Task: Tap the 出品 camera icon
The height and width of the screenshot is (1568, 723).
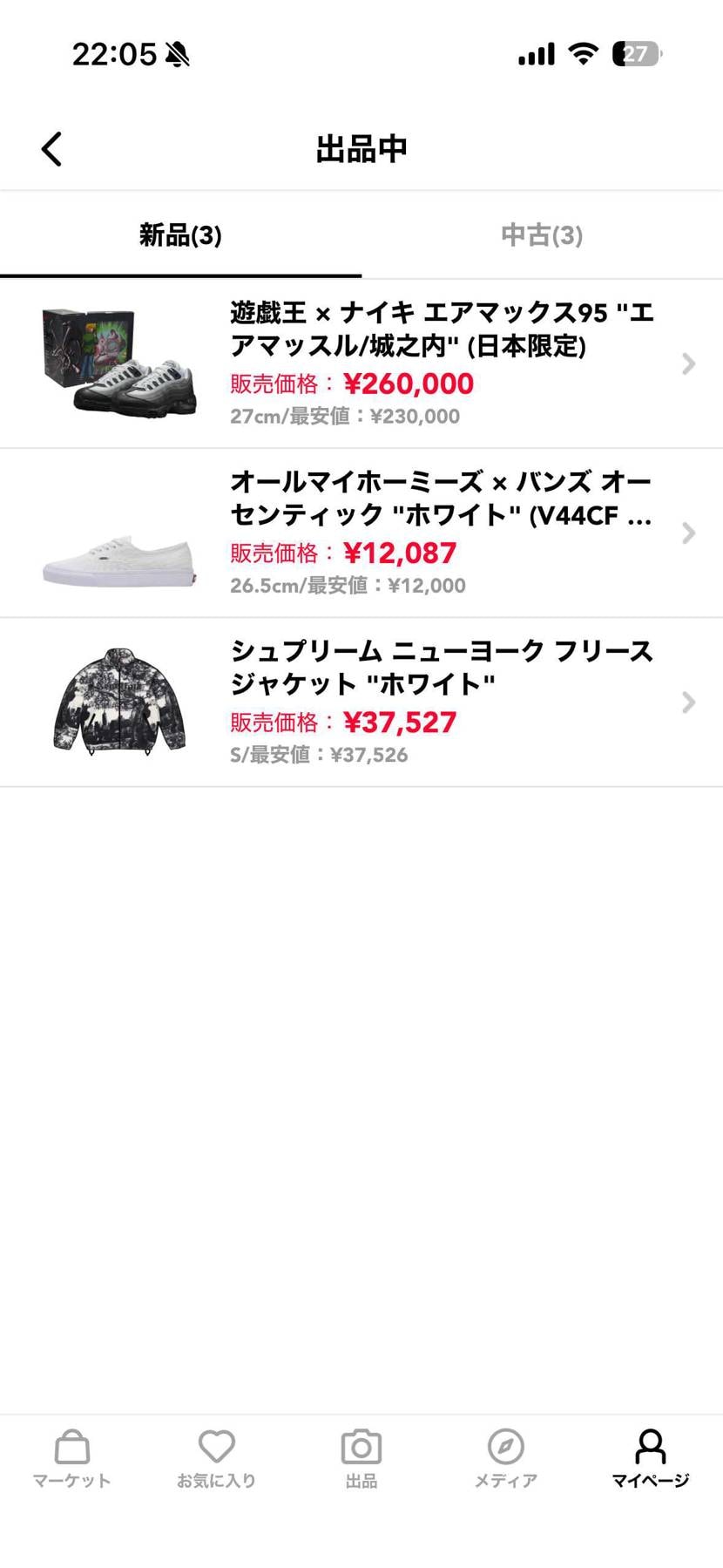Action: tap(361, 1447)
